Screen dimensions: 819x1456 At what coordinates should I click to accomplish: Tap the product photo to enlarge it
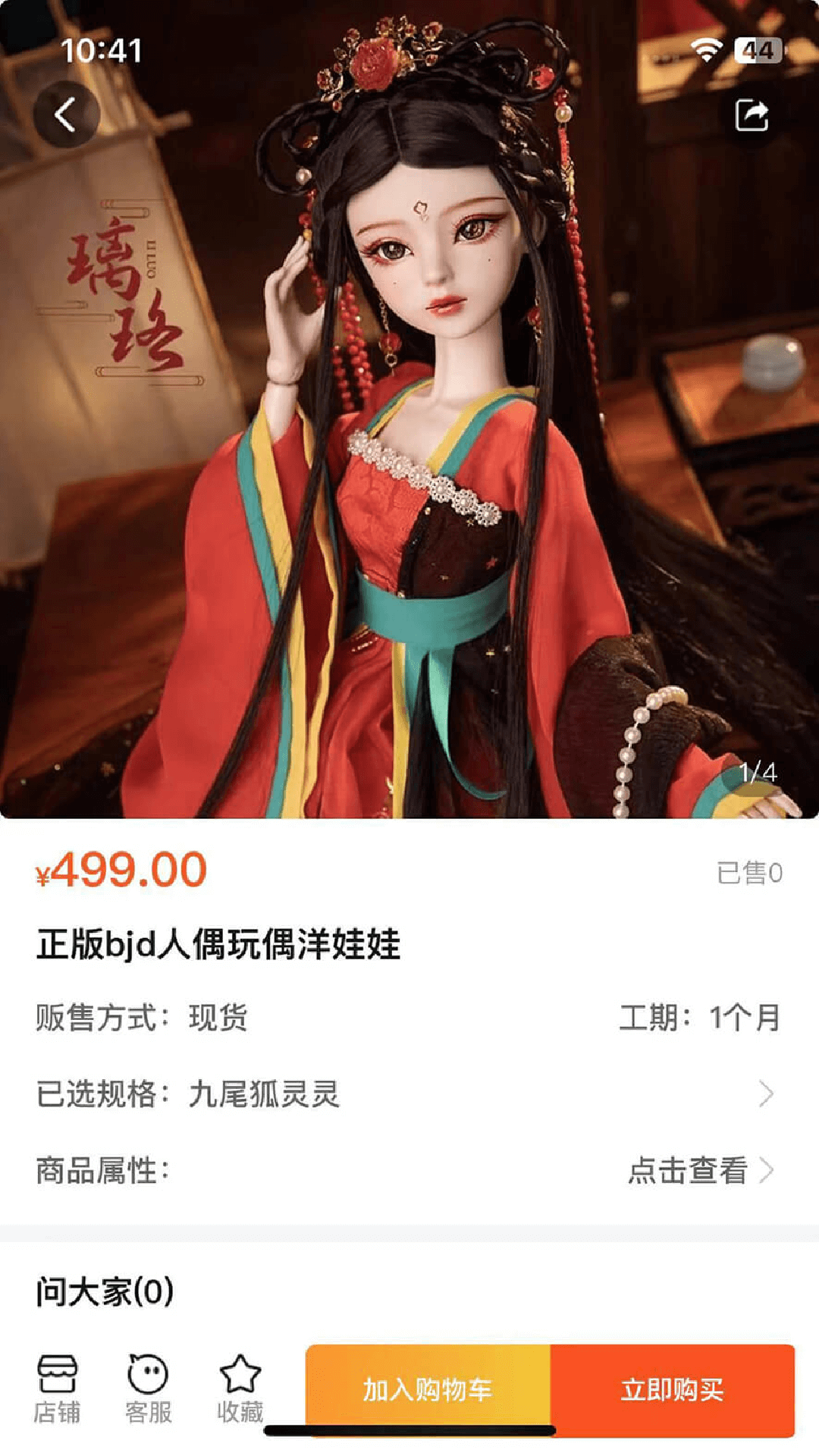pos(409,417)
